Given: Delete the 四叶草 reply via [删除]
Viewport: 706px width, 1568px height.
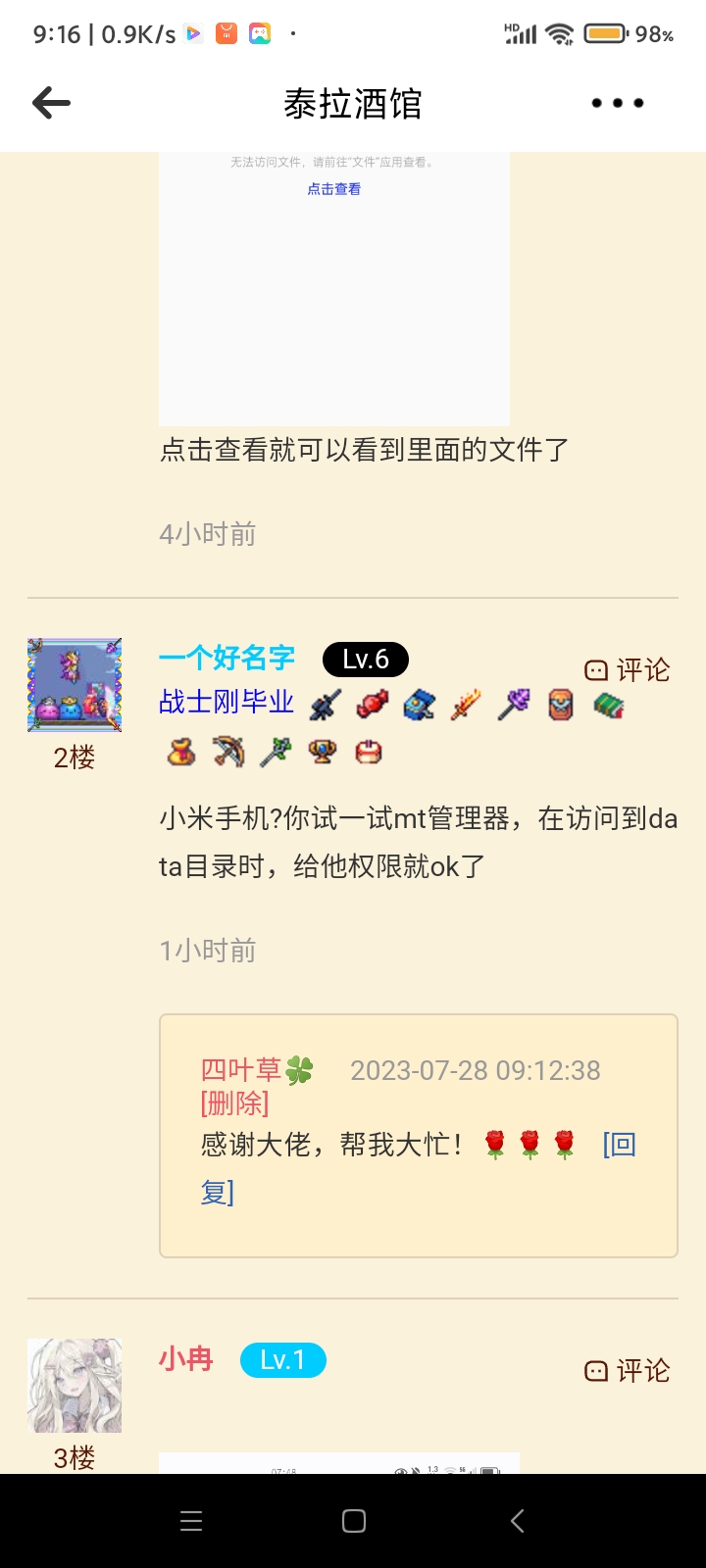Looking at the screenshot, I should click(x=234, y=1103).
